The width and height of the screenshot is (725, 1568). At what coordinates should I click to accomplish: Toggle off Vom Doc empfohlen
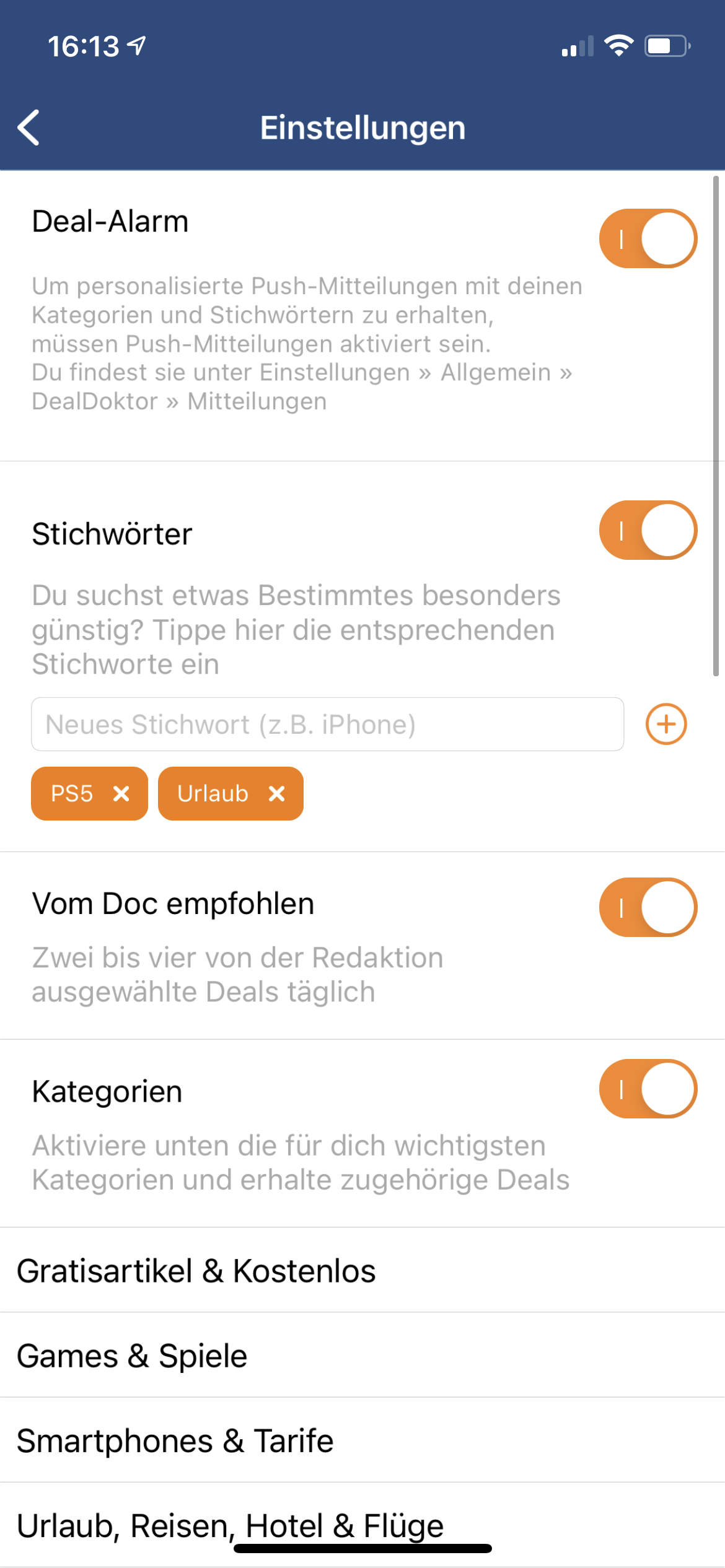tap(648, 907)
